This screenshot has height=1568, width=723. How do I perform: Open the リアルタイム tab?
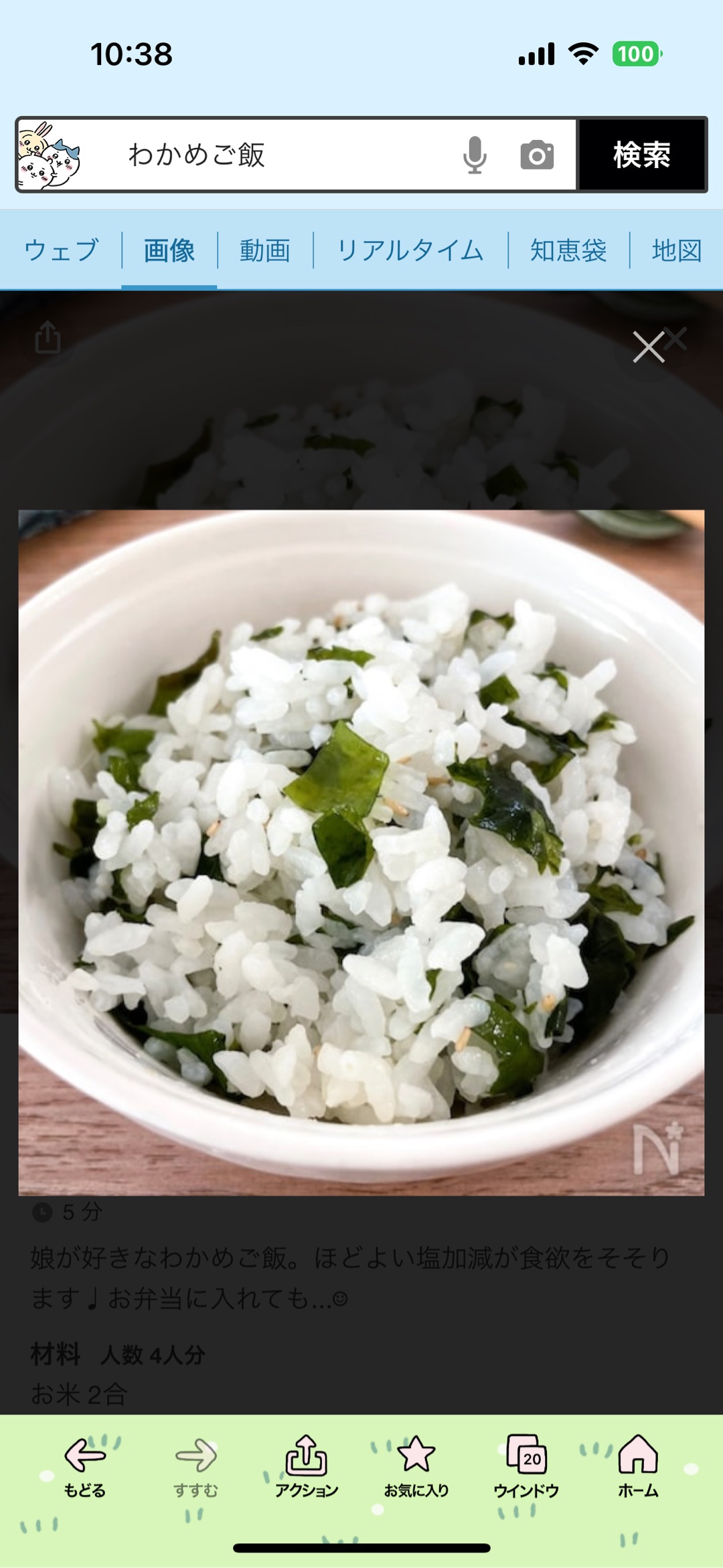(x=410, y=251)
